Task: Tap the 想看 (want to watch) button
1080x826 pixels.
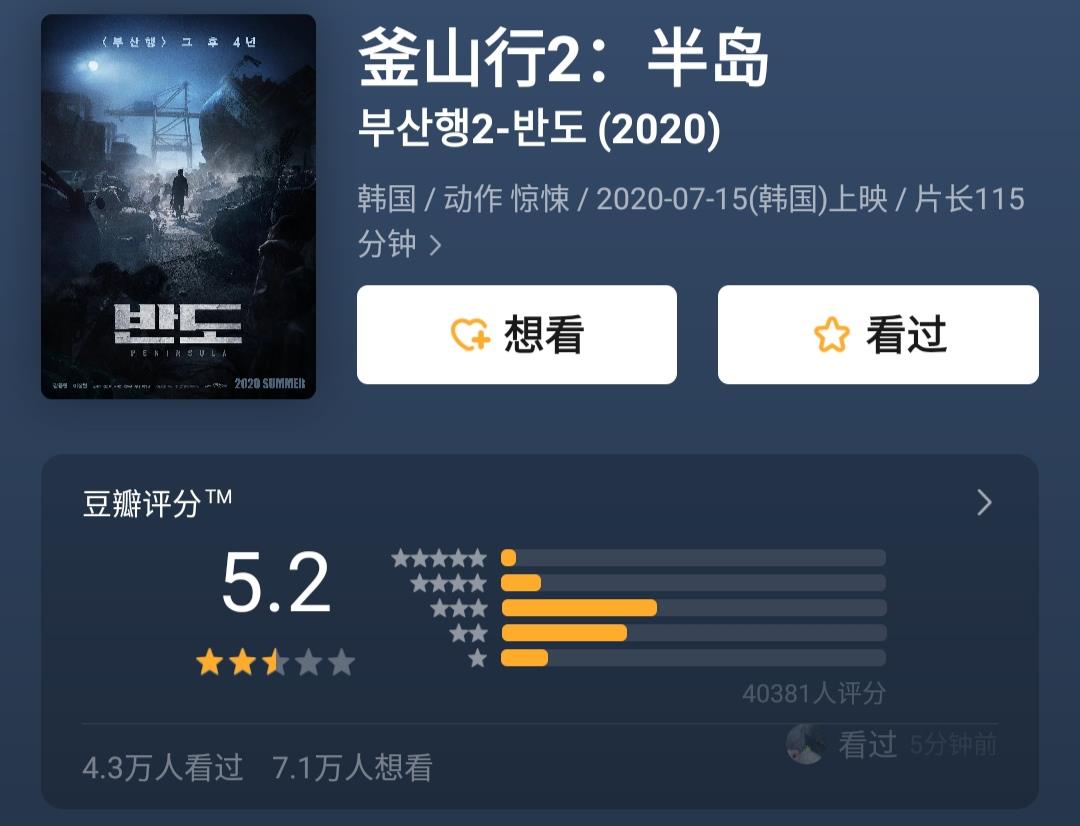Action: tap(516, 335)
